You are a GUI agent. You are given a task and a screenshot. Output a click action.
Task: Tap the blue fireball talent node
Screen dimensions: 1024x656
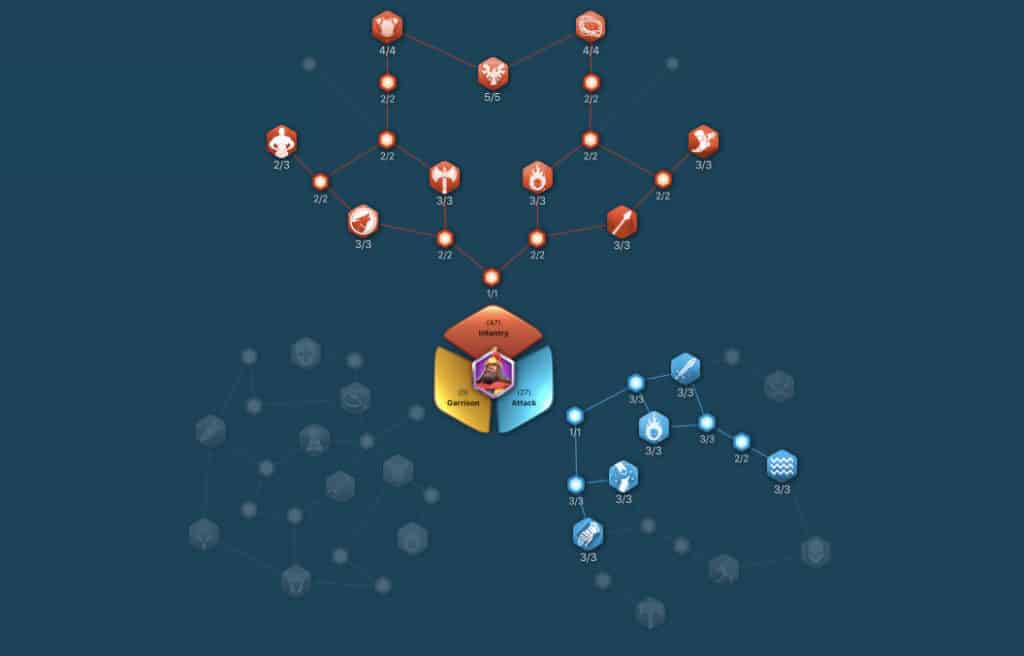653,427
